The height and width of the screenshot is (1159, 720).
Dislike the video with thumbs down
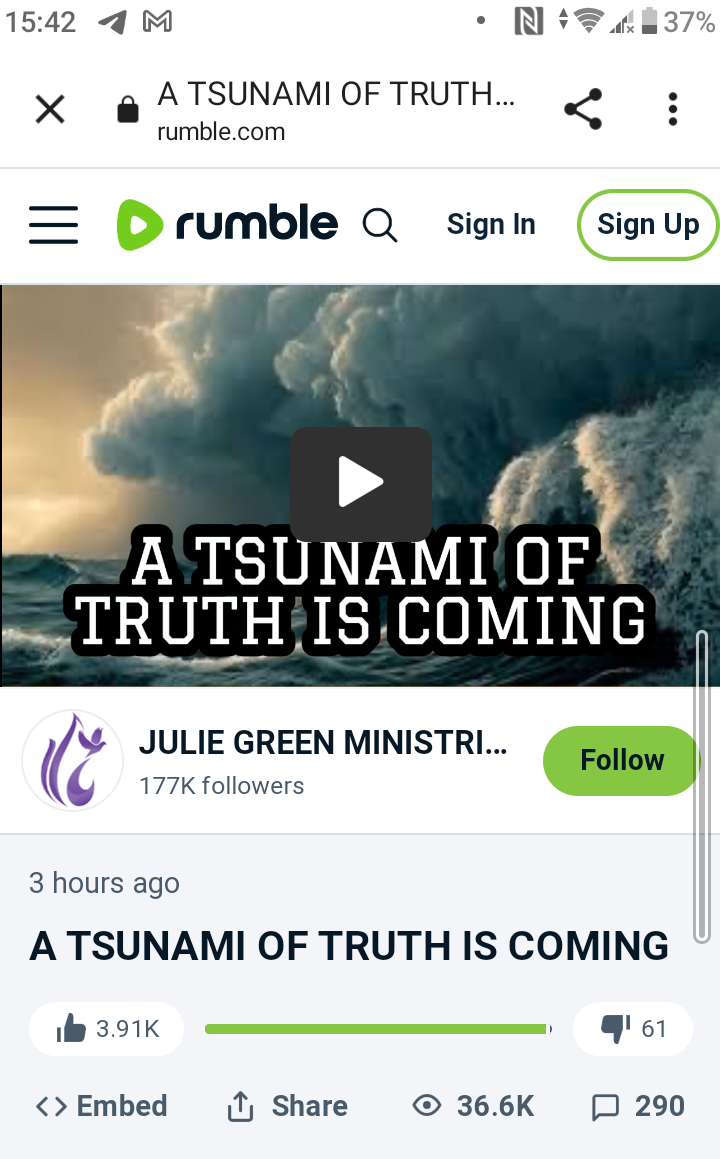coord(633,1029)
